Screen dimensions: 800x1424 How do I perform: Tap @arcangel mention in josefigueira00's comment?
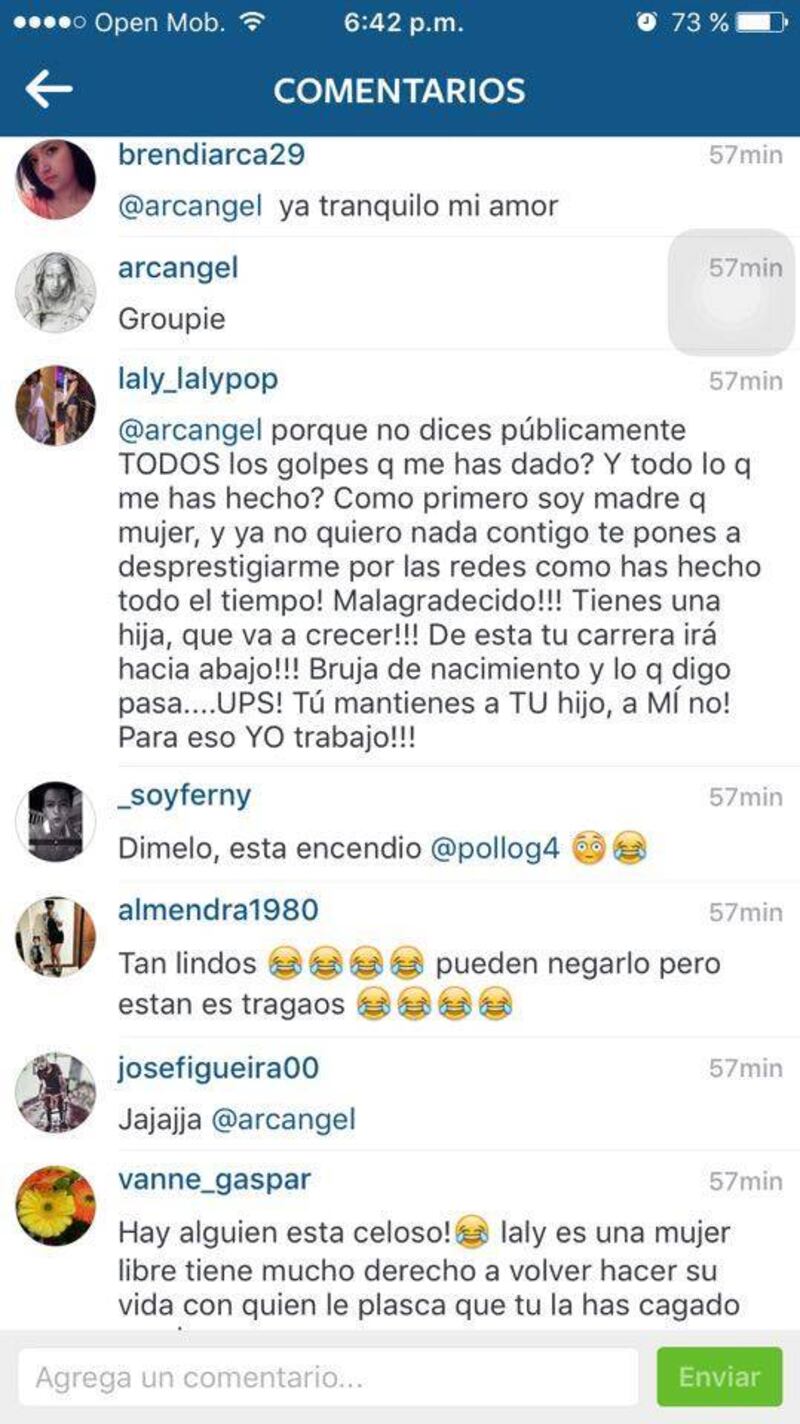(x=283, y=1119)
